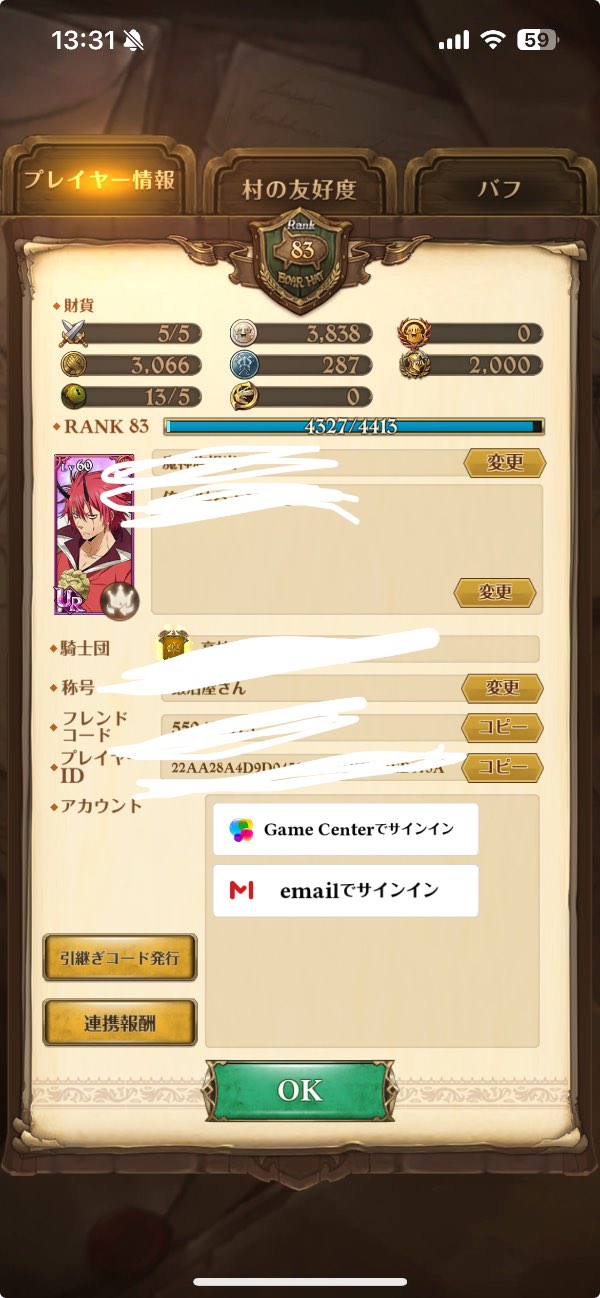
Task: Tap 変更 next to the player name
Action: [x=505, y=463]
